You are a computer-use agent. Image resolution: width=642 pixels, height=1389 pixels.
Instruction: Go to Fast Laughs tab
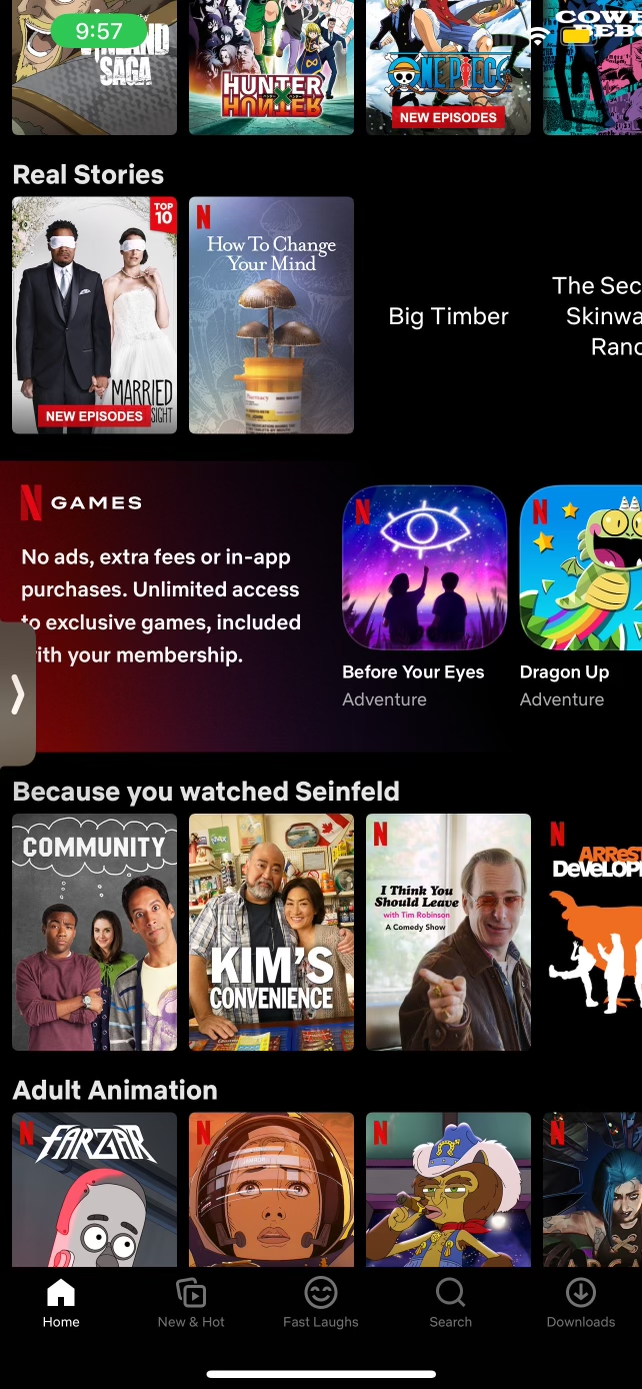tap(321, 1304)
